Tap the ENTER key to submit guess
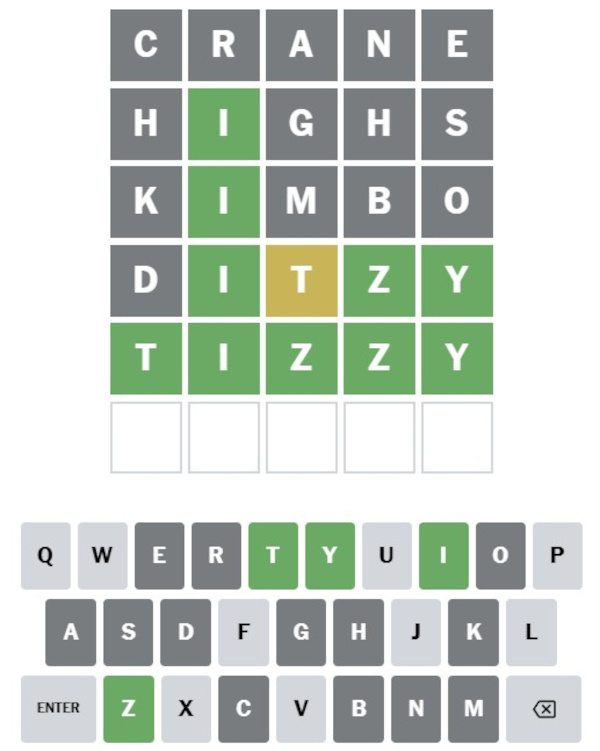600x751 pixels. (x=58, y=708)
